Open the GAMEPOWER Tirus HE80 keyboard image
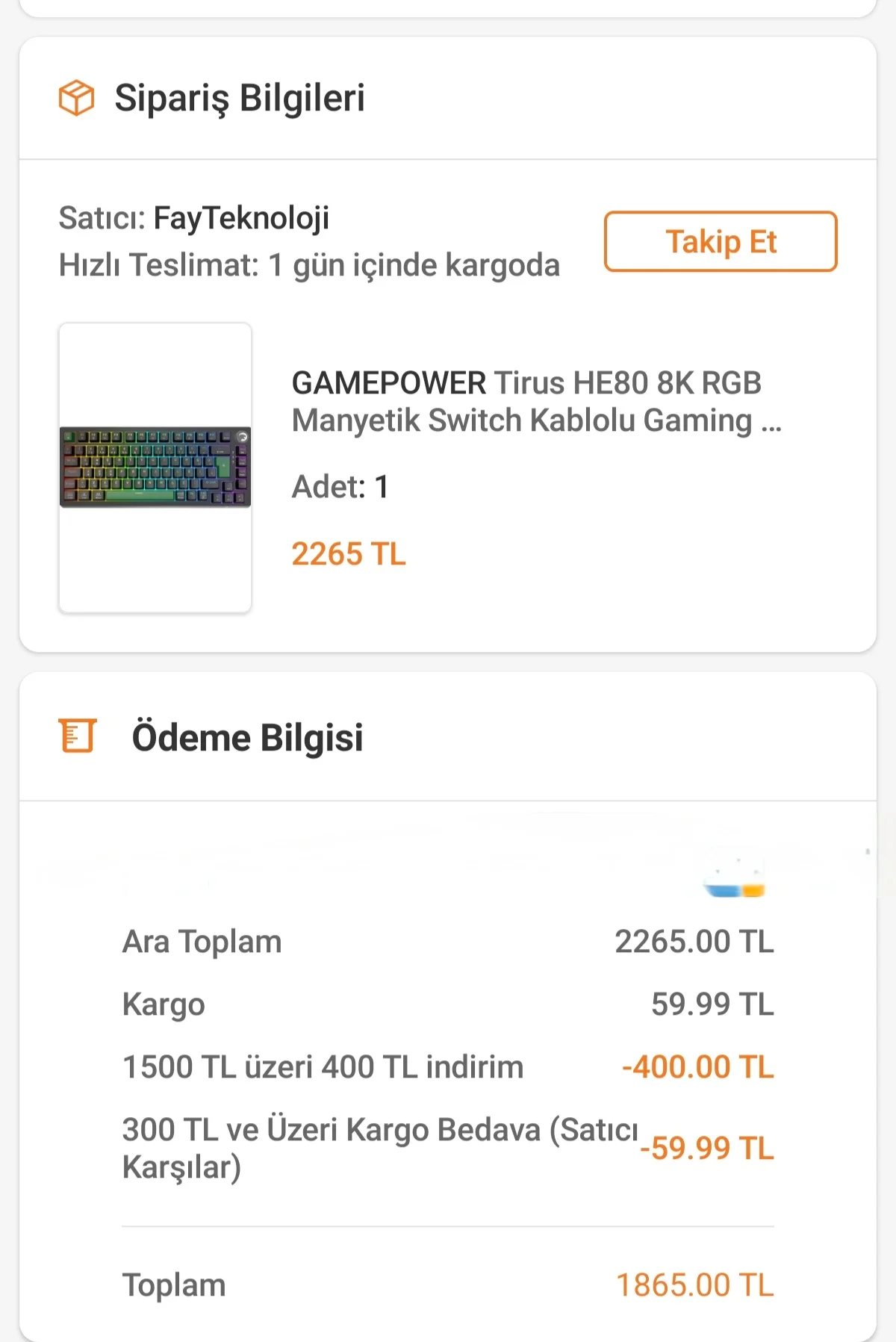 (x=155, y=467)
